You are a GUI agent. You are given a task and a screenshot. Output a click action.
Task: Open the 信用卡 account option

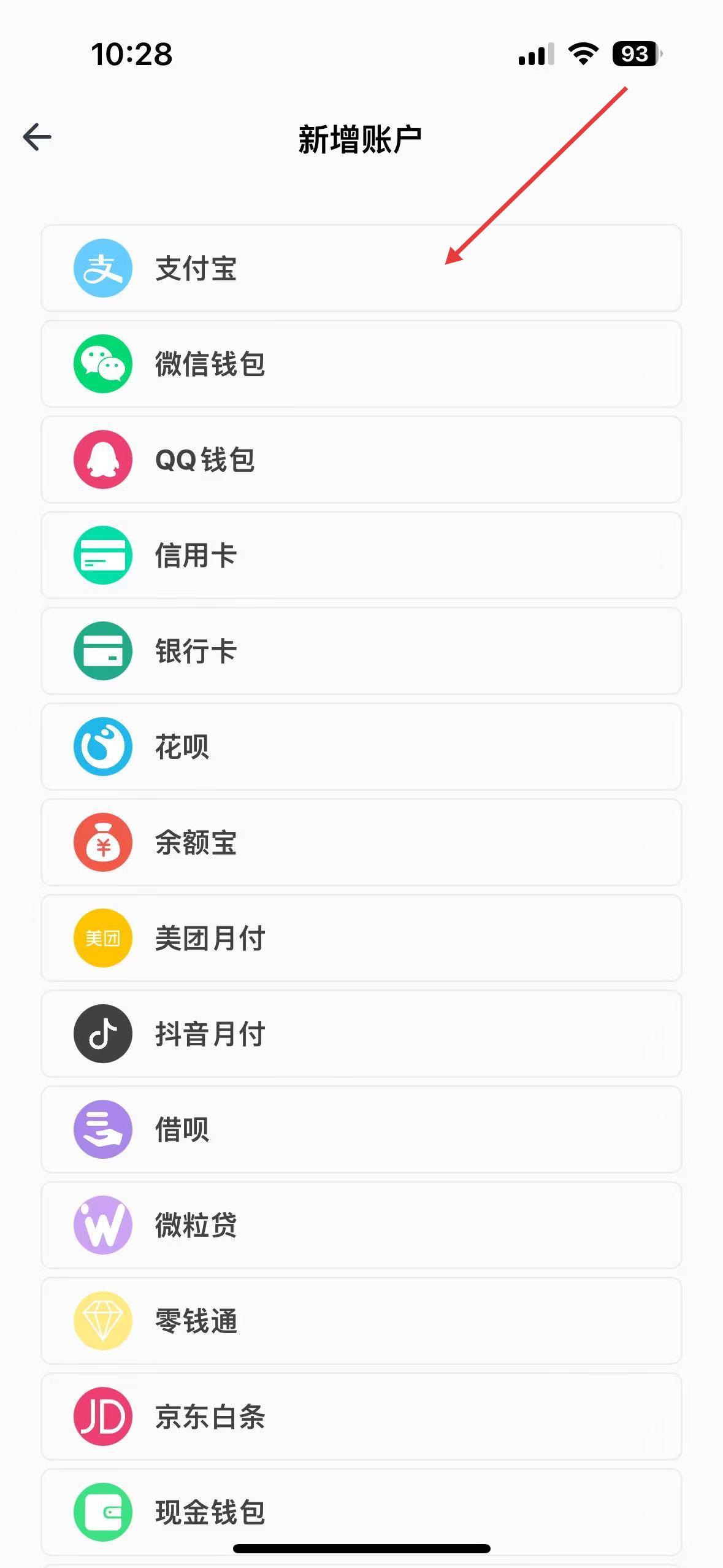pyautogui.click(x=361, y=555)
